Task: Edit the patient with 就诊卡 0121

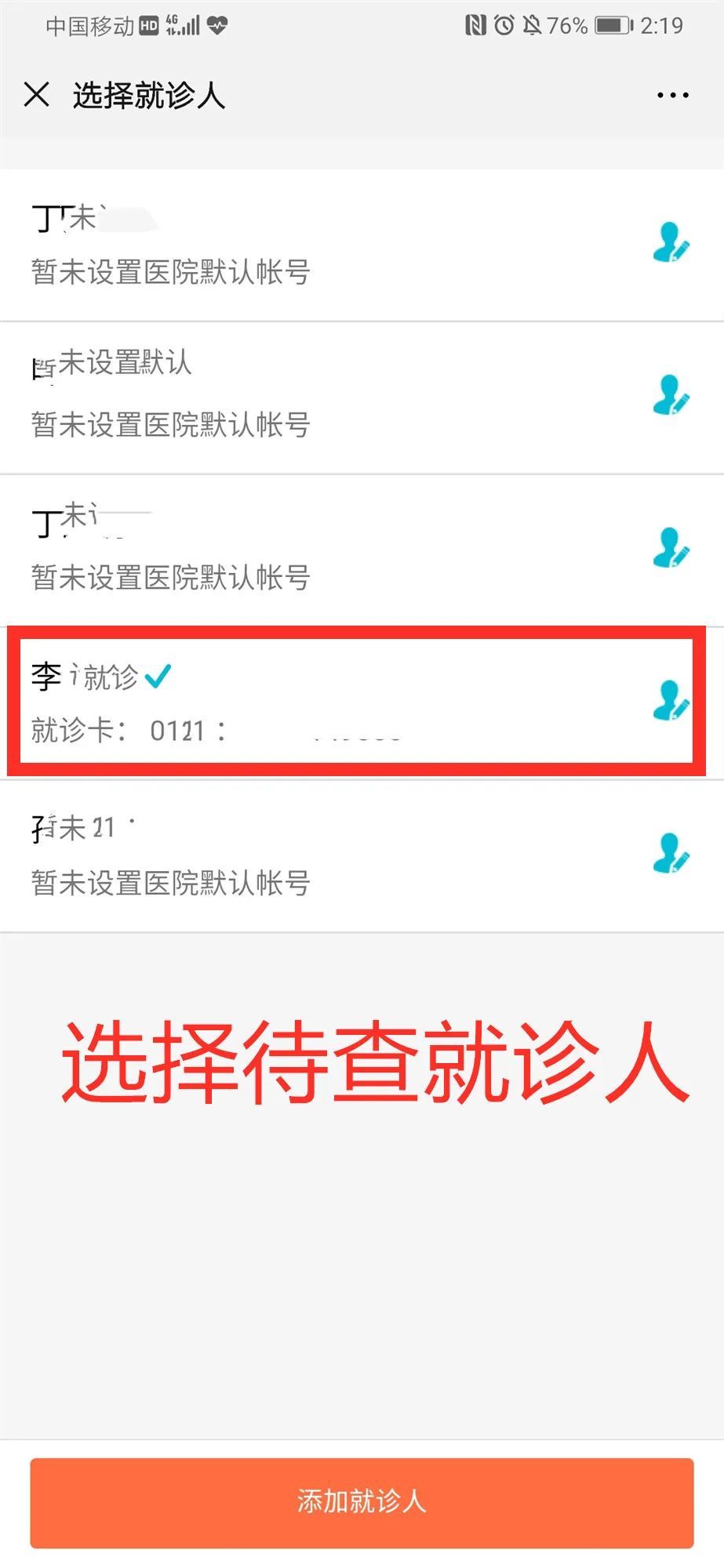Action: coord(671,700)
